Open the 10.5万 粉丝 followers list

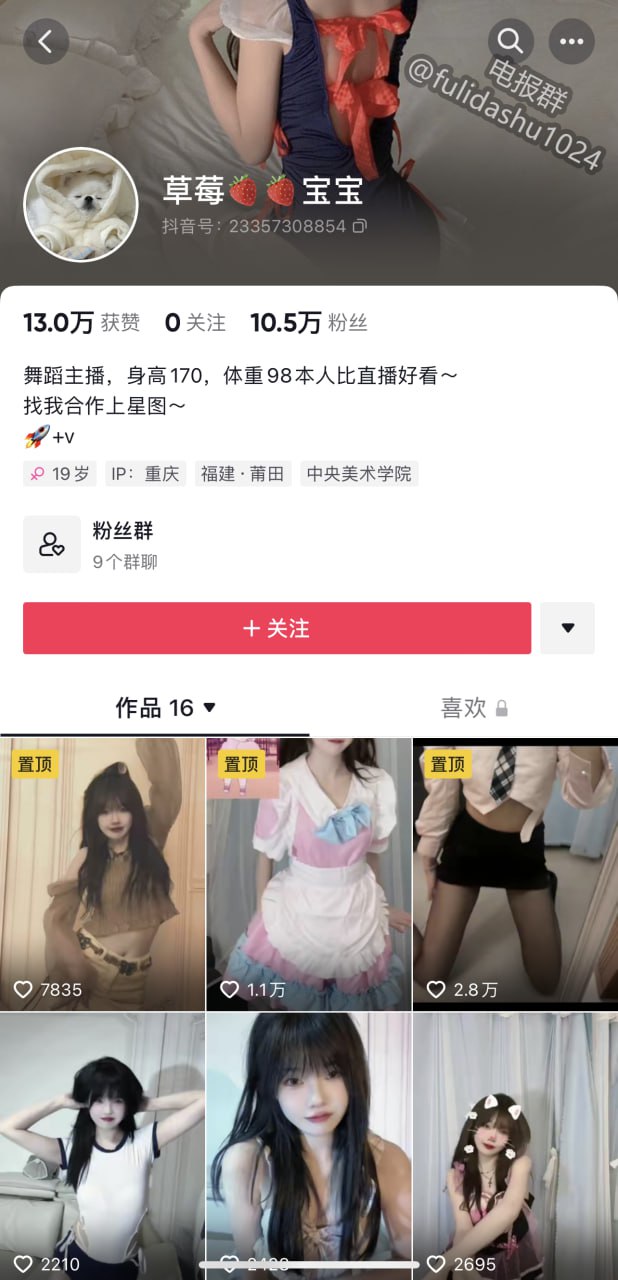308,323
